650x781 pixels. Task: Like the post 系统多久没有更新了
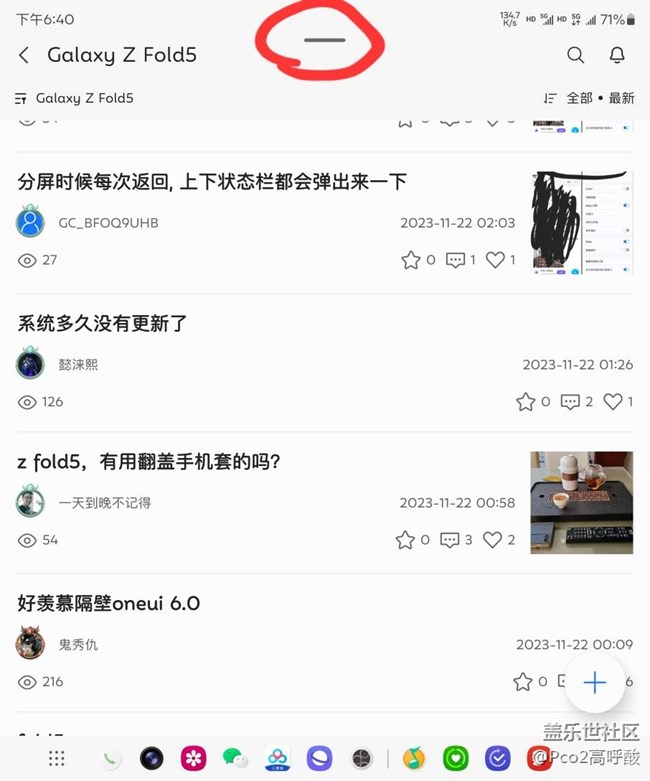612,402
